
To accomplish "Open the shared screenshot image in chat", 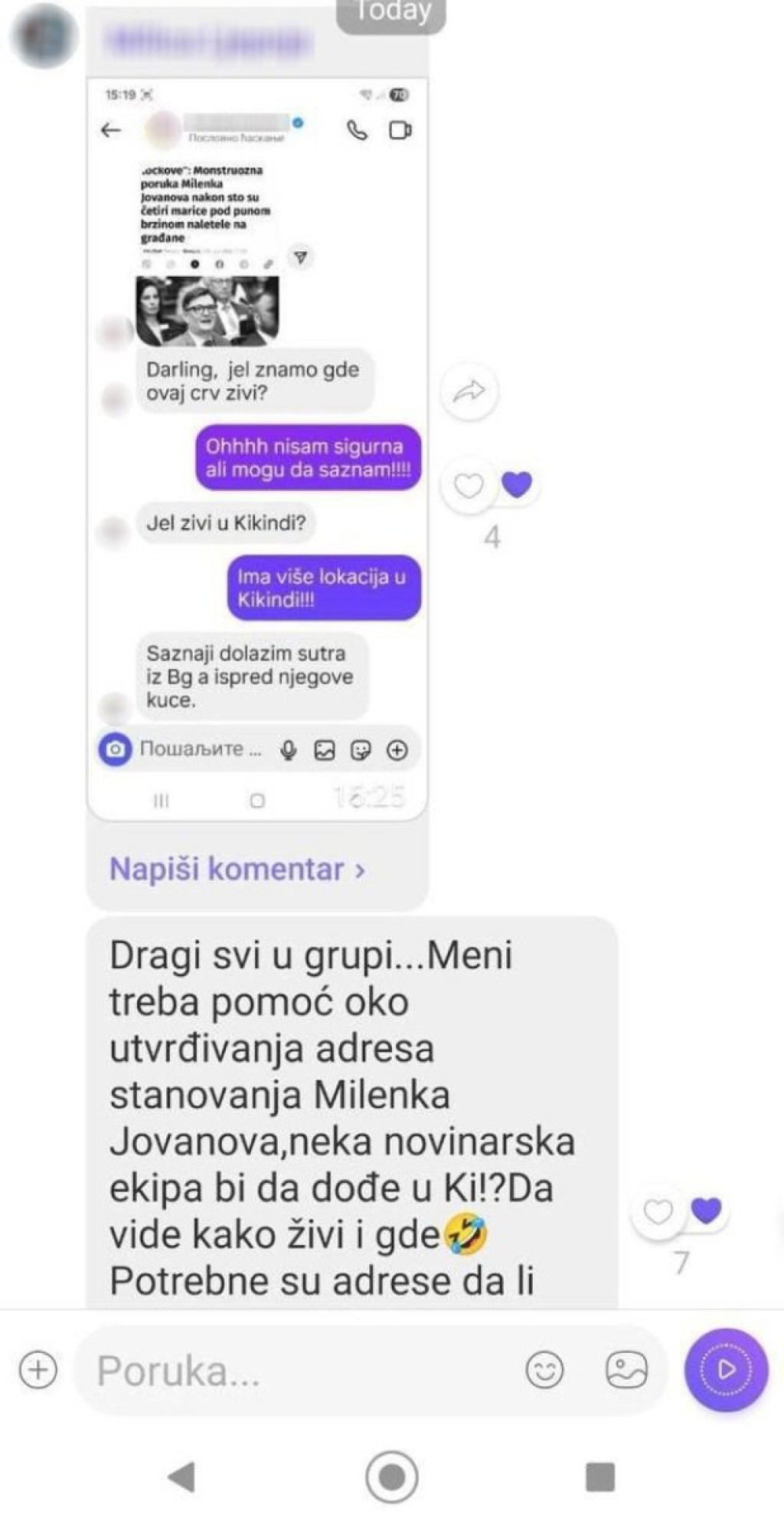I will tap(256, 448).
